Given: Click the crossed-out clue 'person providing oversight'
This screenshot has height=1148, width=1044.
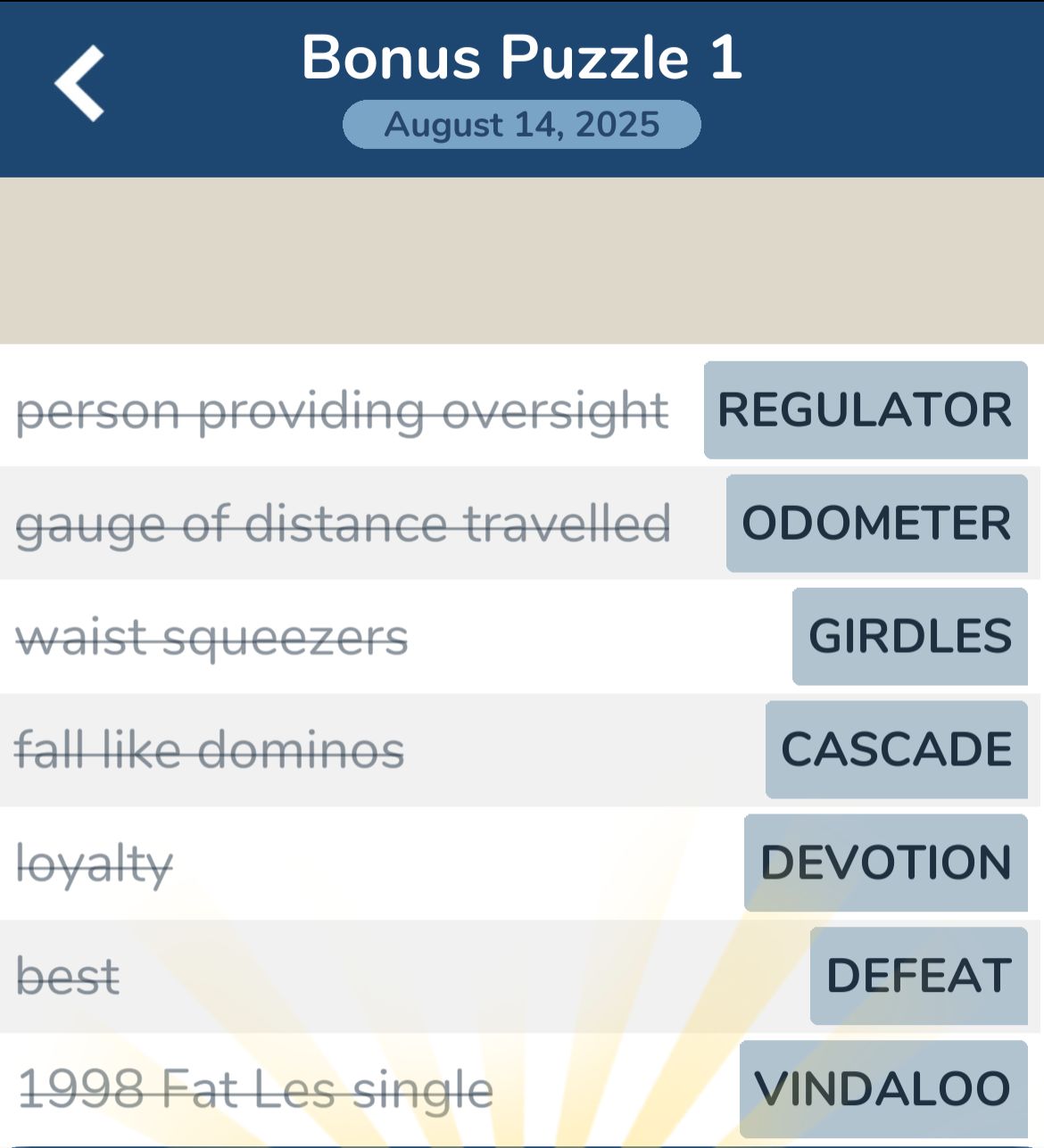Looking at the screenshot, I should click(x=342, y=410).
